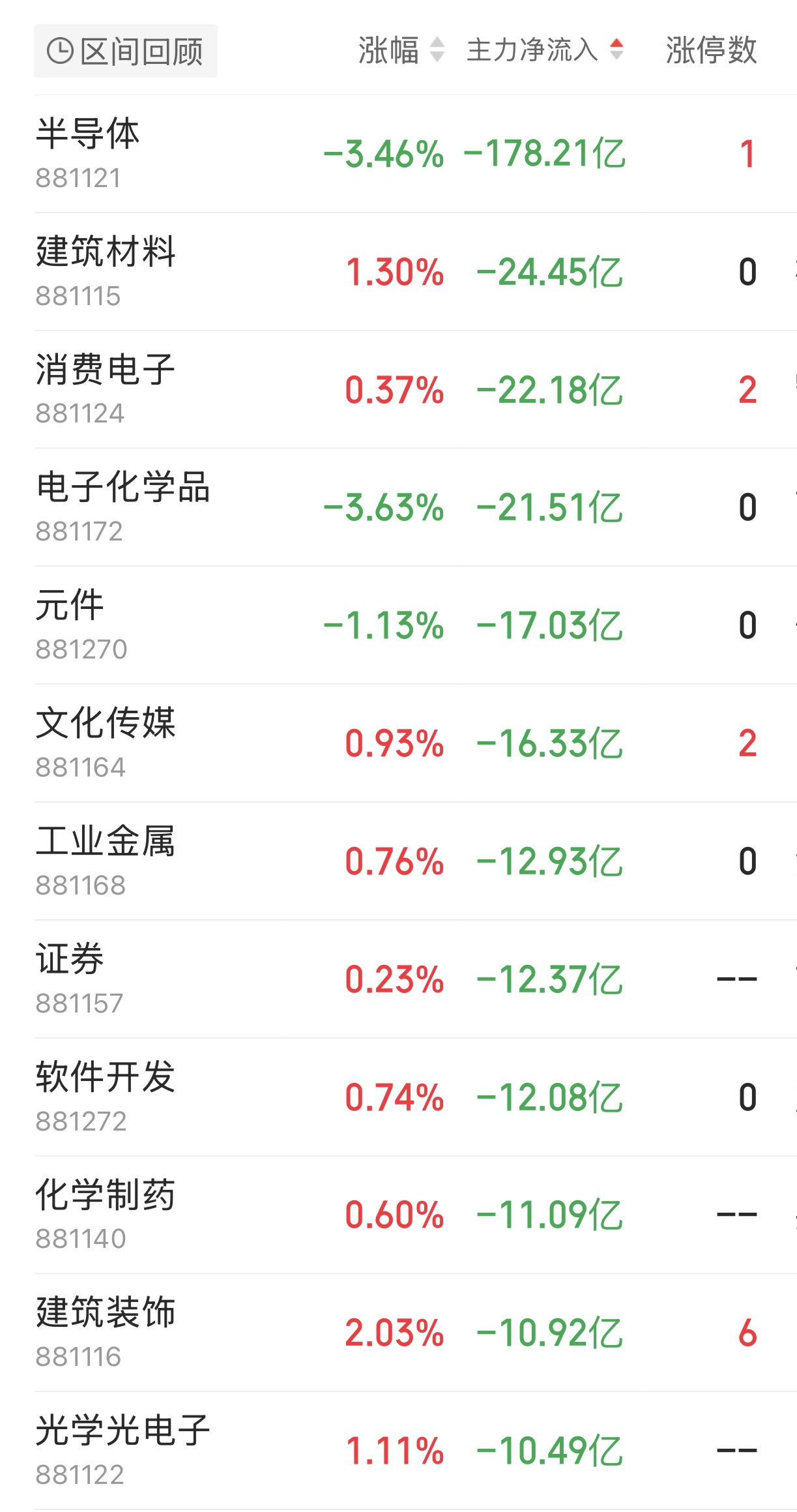Open the 软件开发 sector row
The width and height of the screenshot is (797, 1512).
pos(416,1097)
